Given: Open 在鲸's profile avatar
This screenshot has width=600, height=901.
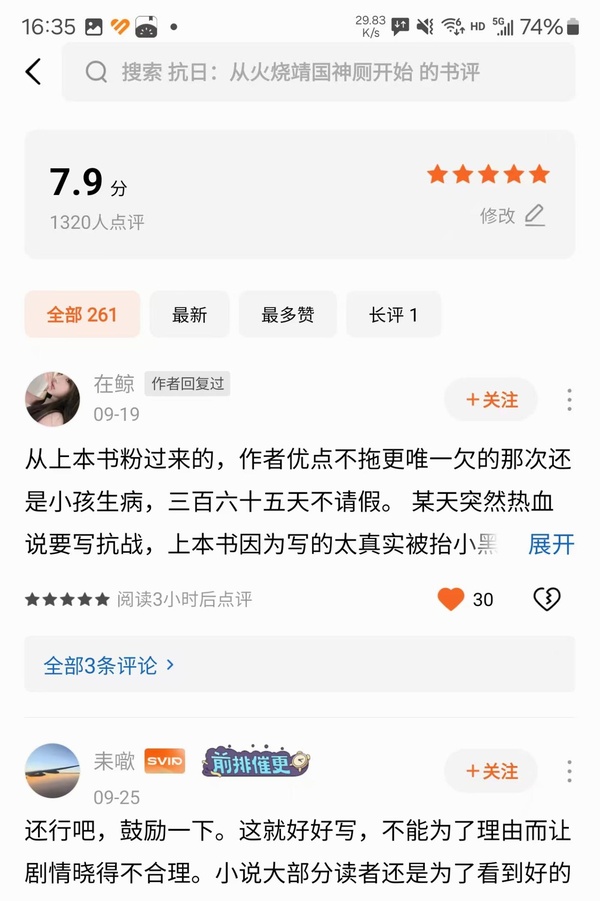Looking at the screenshot, I should [52, 398].
